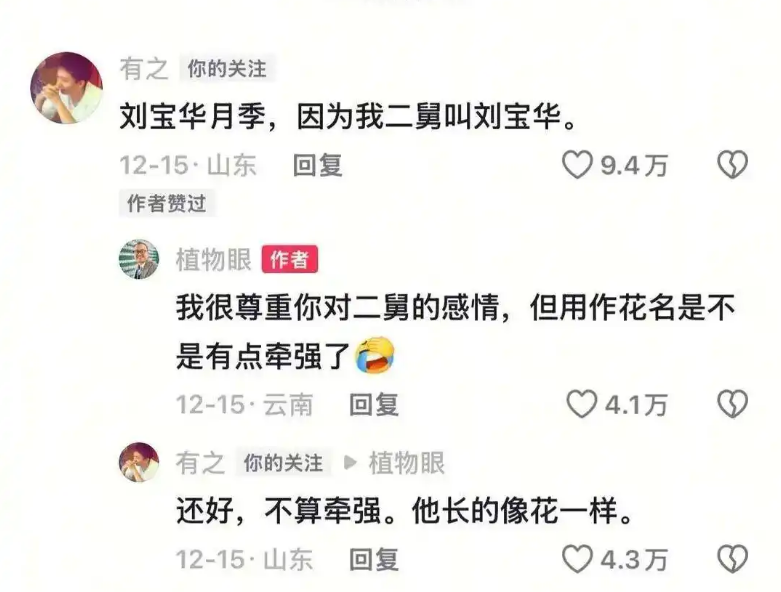Like 有之's reply "还好，不算牵强"
Screen dimensions: 781x592
pyautogui.click(x=577, y=558)
